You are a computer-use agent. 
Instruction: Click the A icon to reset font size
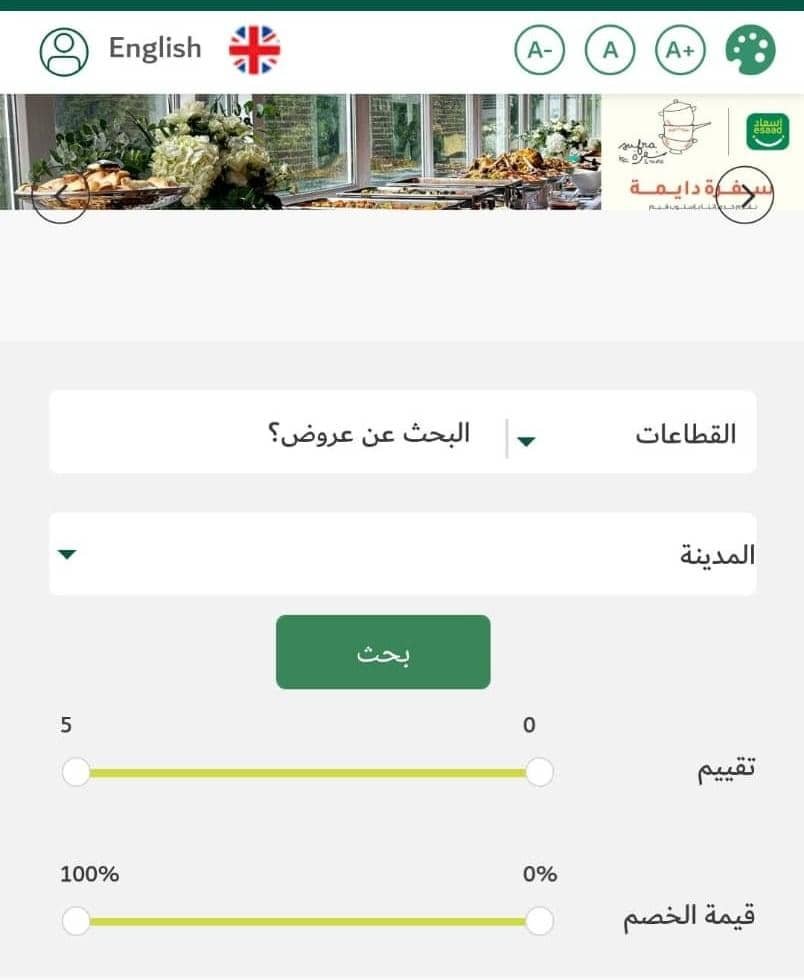pyautogui.click(x=610, y=48)
